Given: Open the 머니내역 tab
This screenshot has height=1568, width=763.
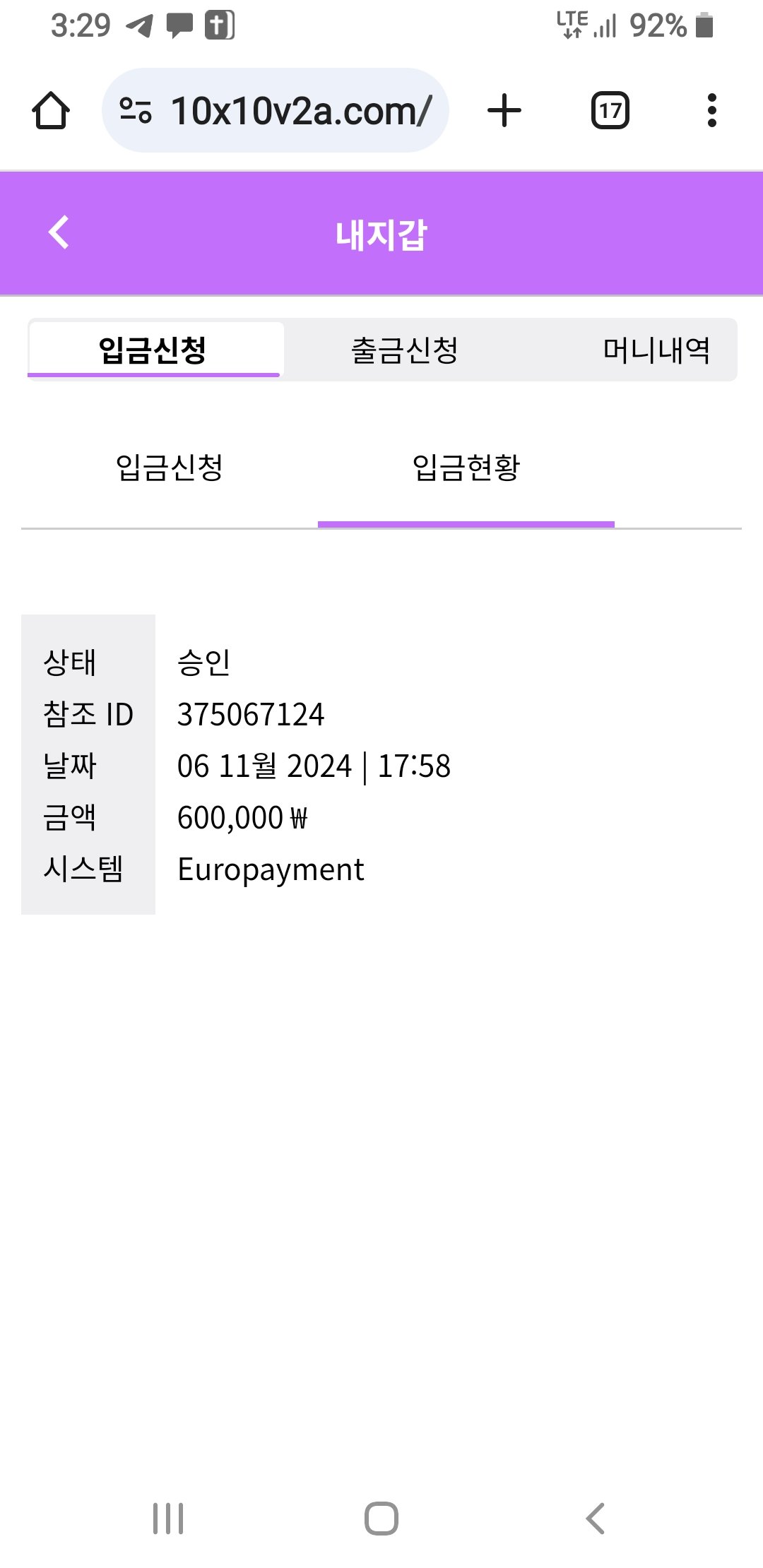Looking at the screenshot, I should [656, 350].
